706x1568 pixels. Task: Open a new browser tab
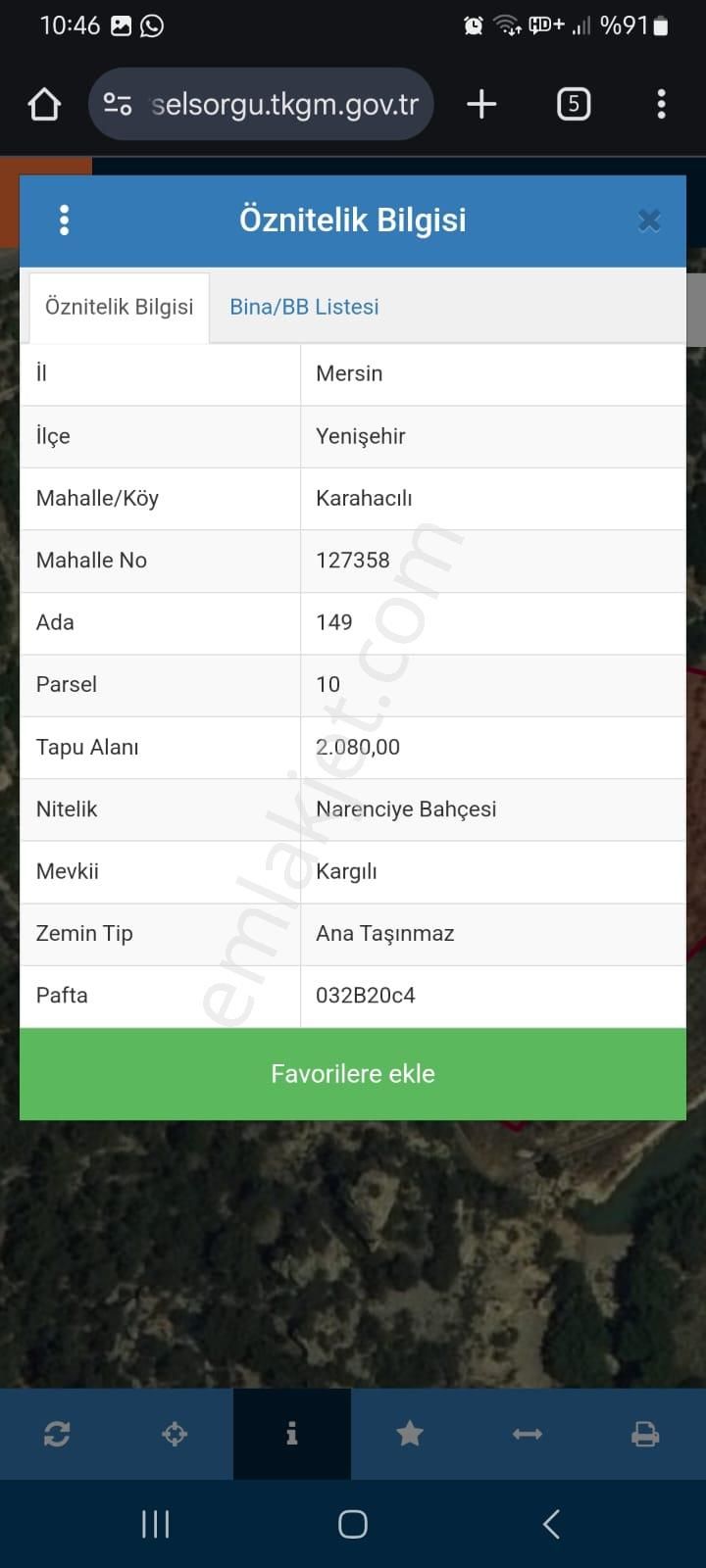[x=481, y=104]
